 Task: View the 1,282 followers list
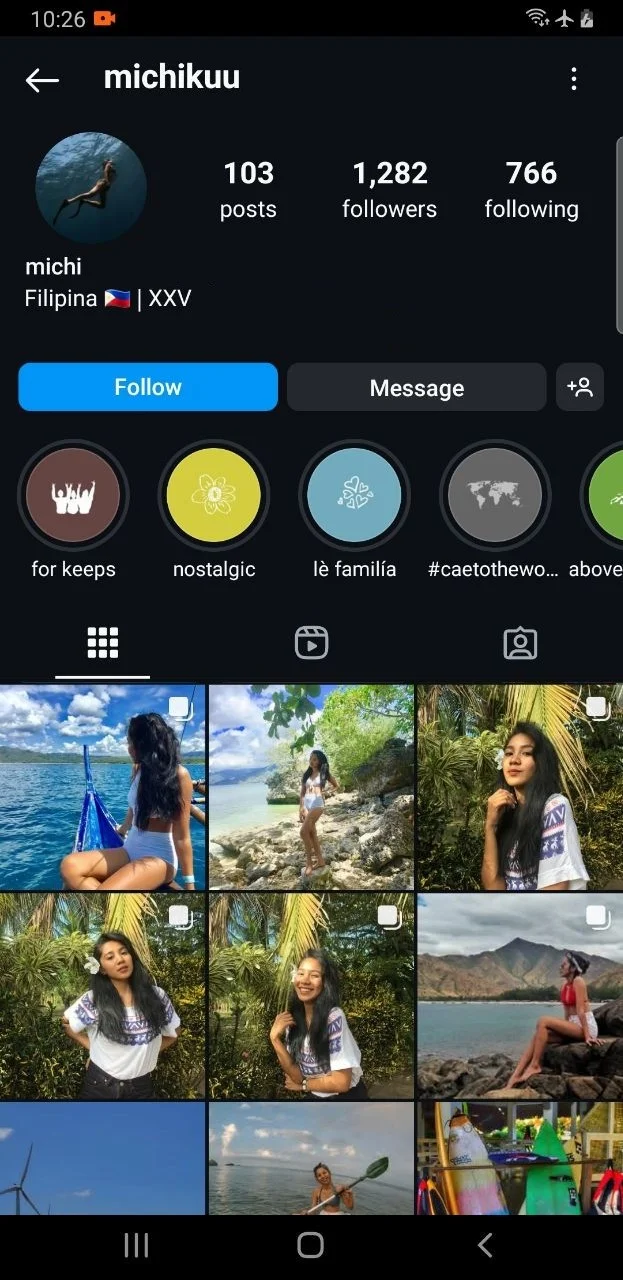[390, 189]
